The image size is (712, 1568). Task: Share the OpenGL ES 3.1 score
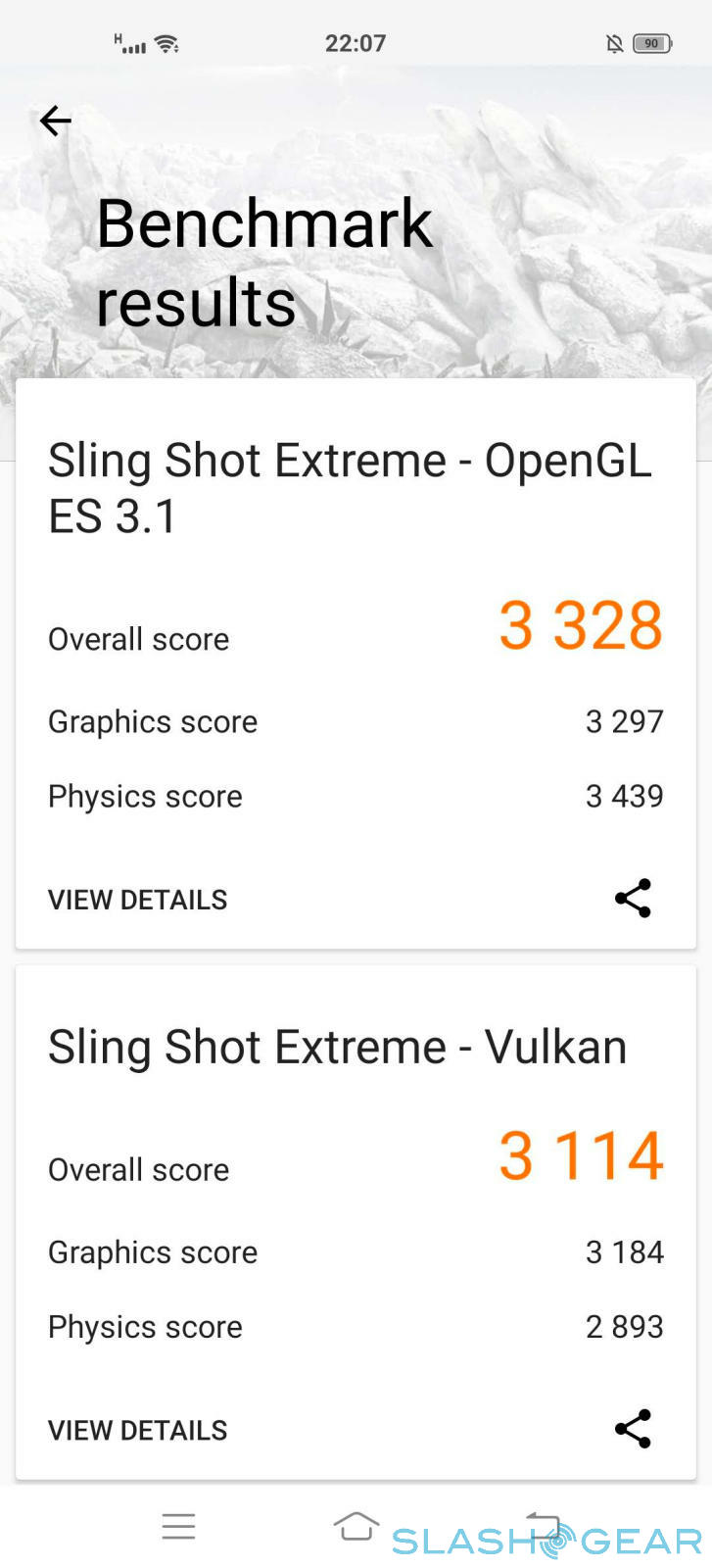[633, 898]
